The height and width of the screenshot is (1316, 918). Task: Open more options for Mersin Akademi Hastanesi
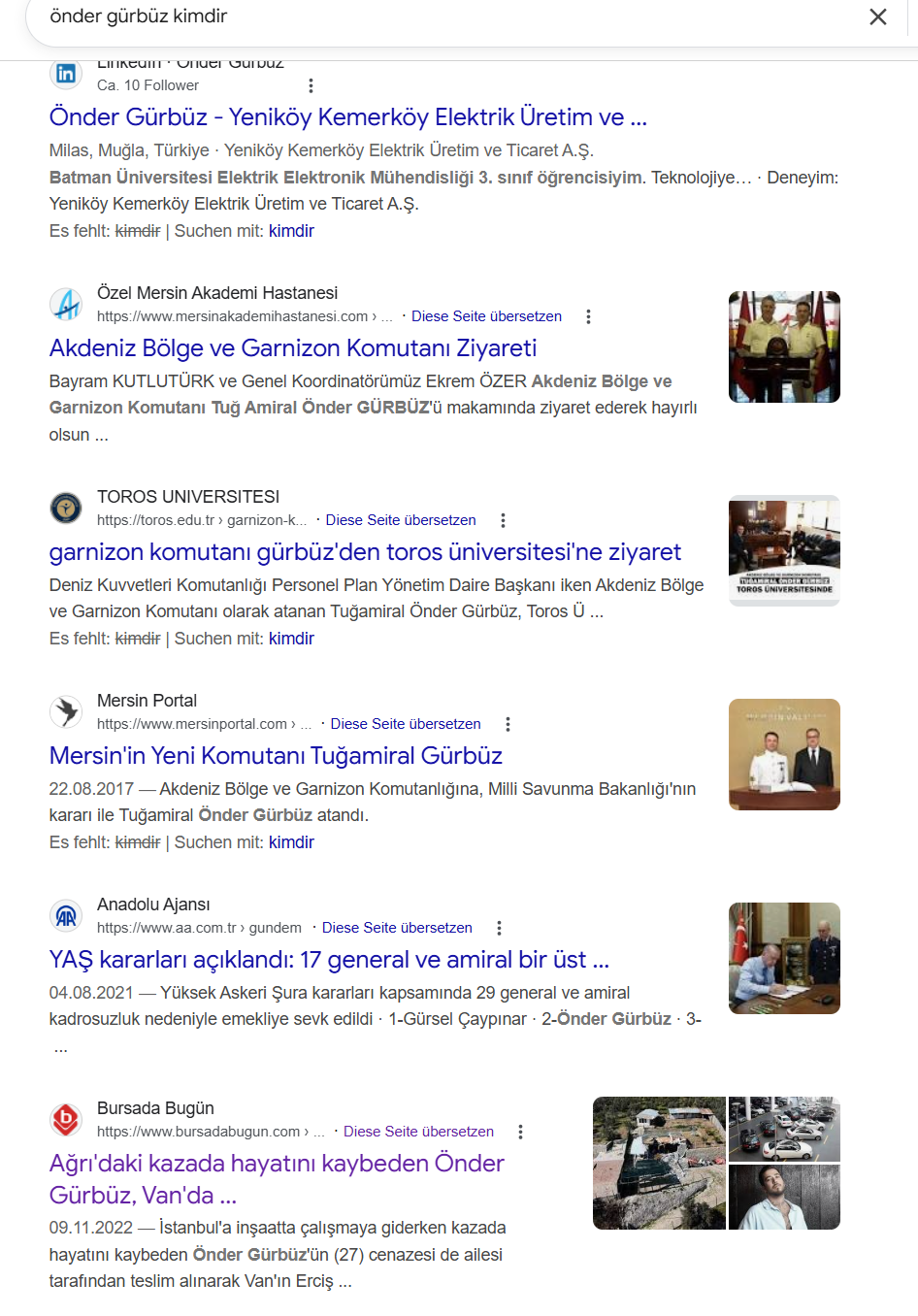(x=588, y=316)
